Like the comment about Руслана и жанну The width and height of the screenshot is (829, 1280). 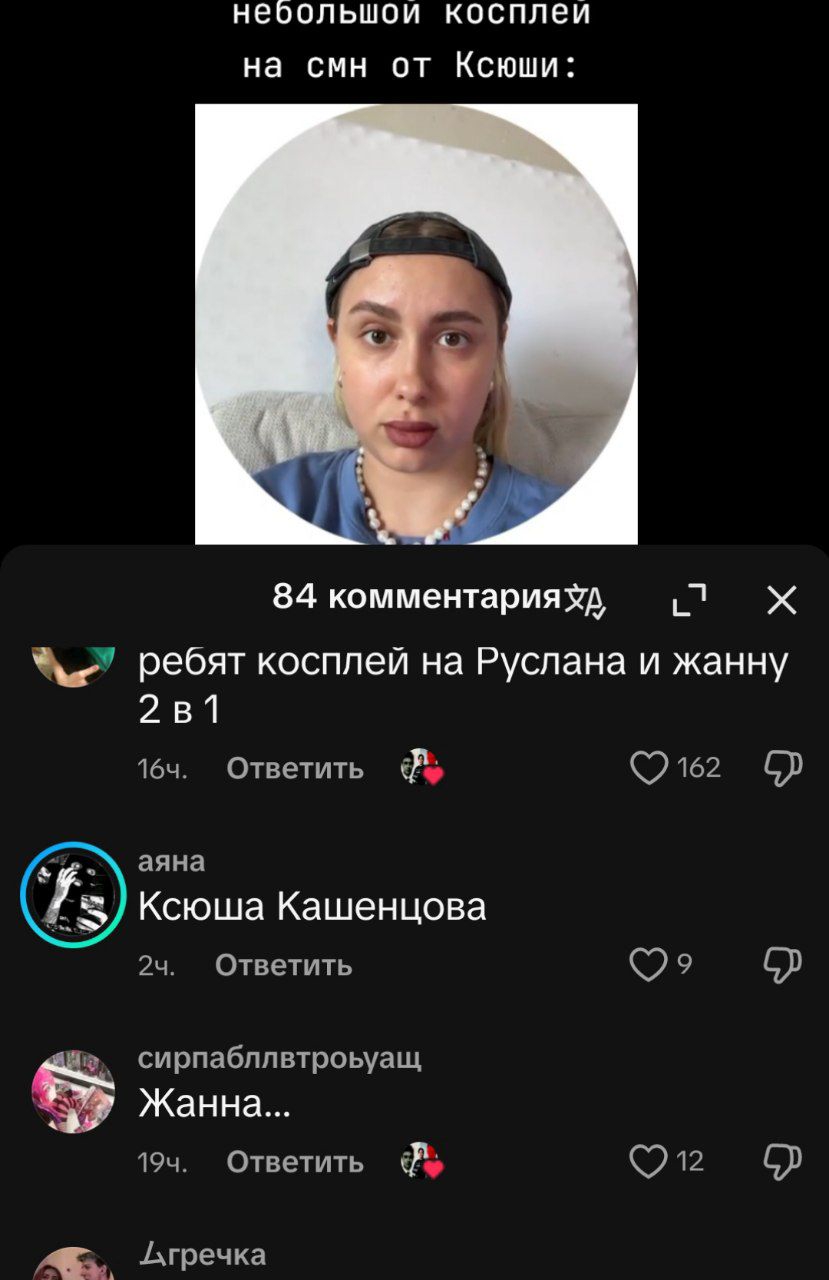point(650,768)
